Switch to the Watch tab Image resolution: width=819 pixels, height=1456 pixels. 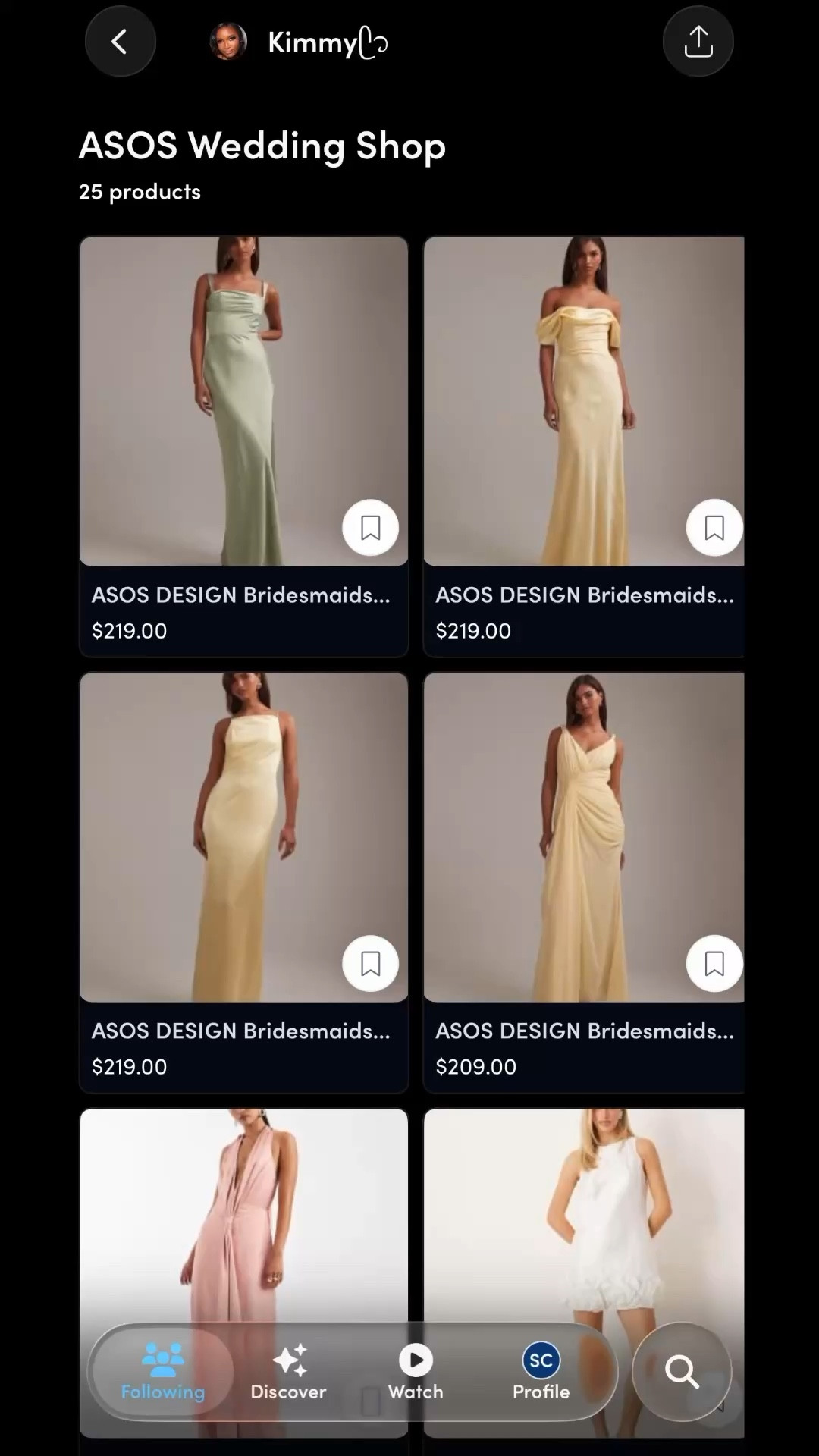coord(415,1373)
